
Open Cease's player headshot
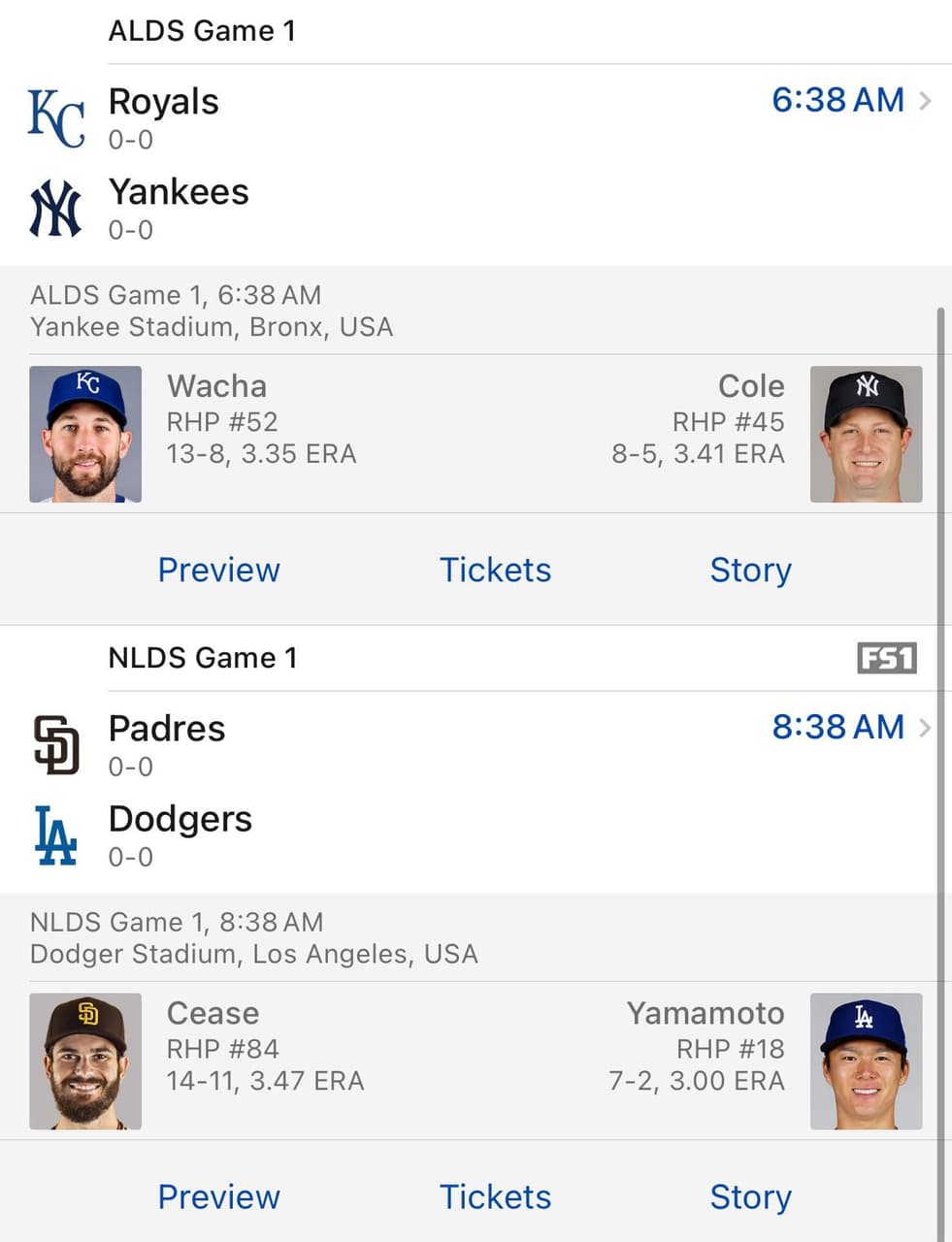pos(85,1061)
